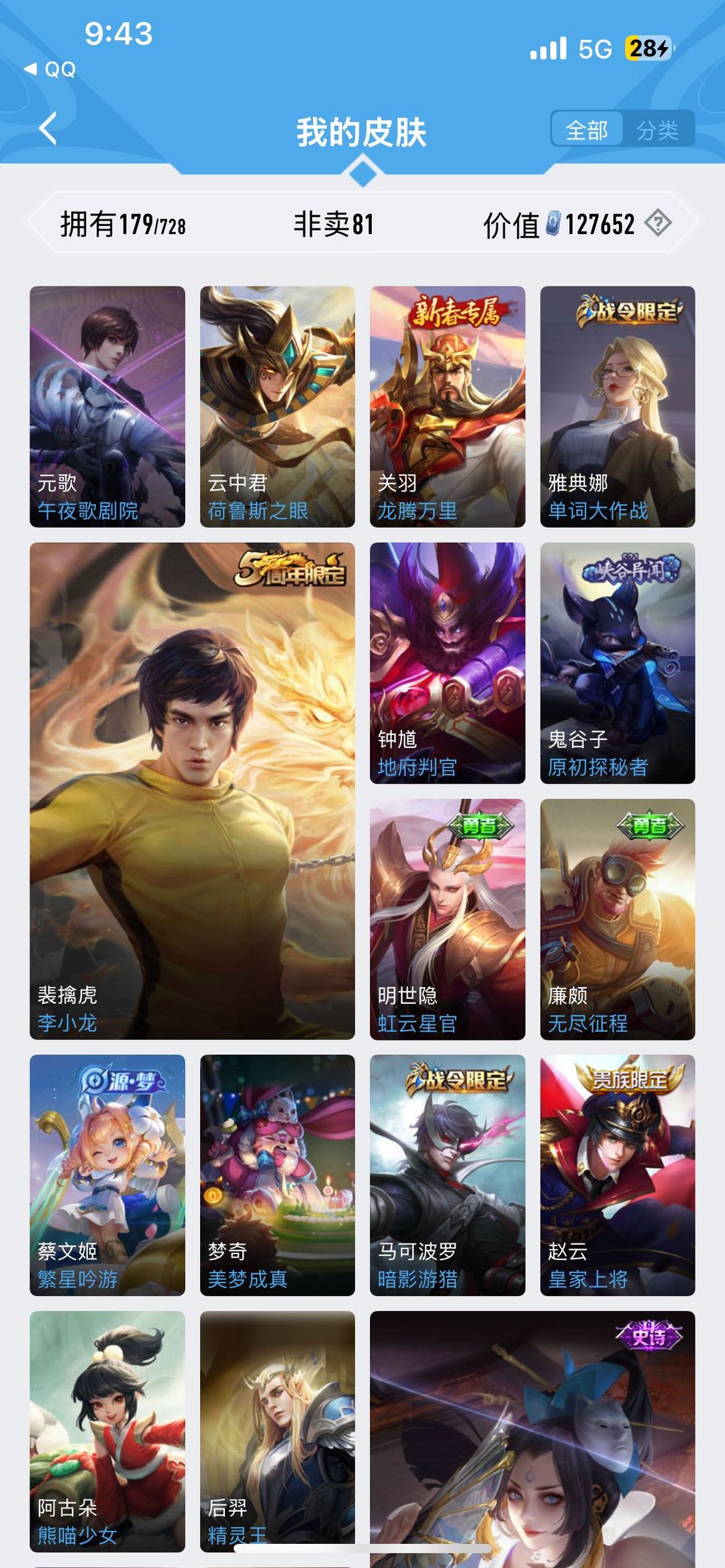The height and width of the screenshot is (1568, 725).
Task: View 关羽 龙腾万里 skin
Action: pos(447,406)
